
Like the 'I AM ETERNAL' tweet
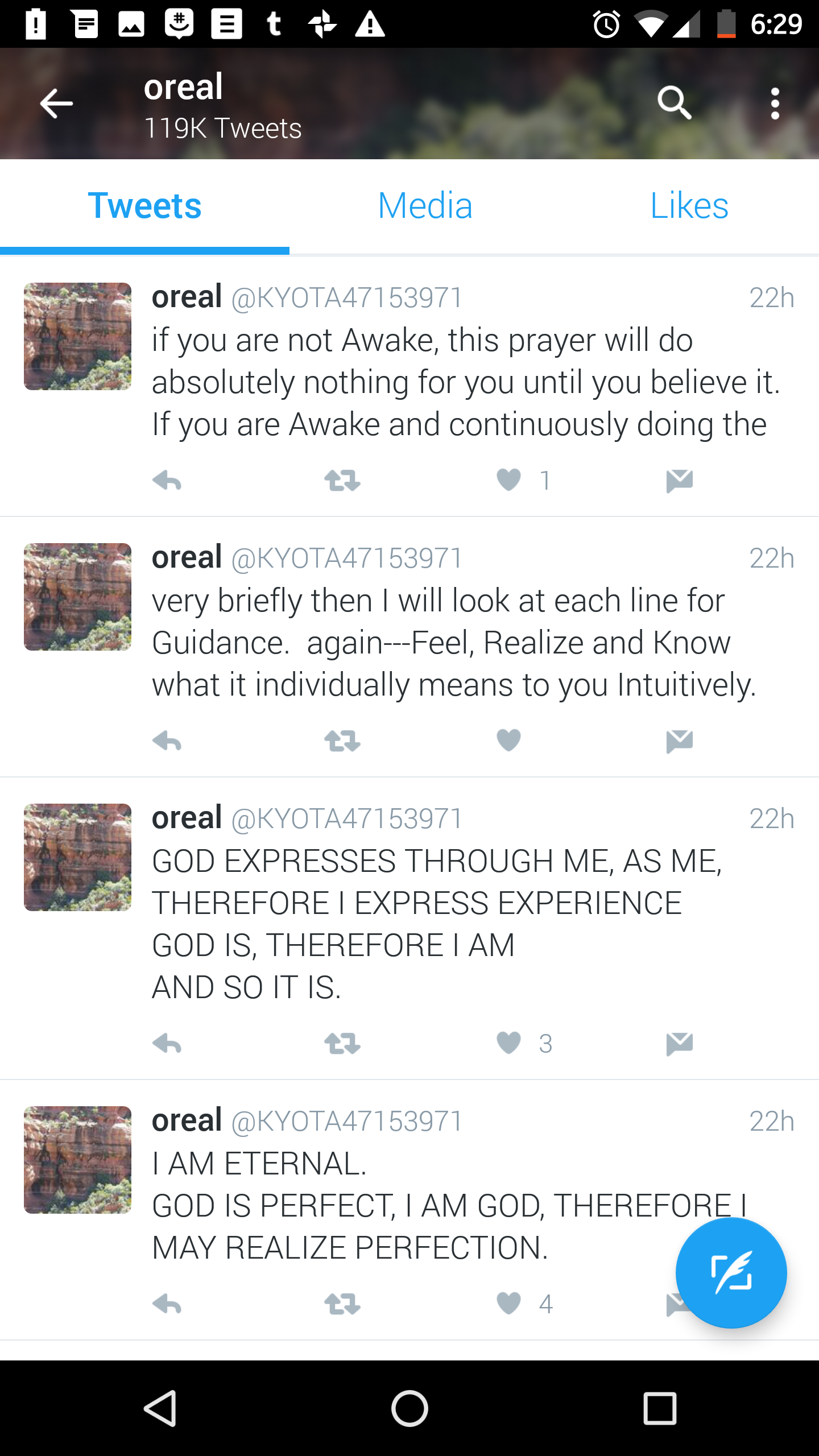pyautogui.click(x=508, y=1303)
